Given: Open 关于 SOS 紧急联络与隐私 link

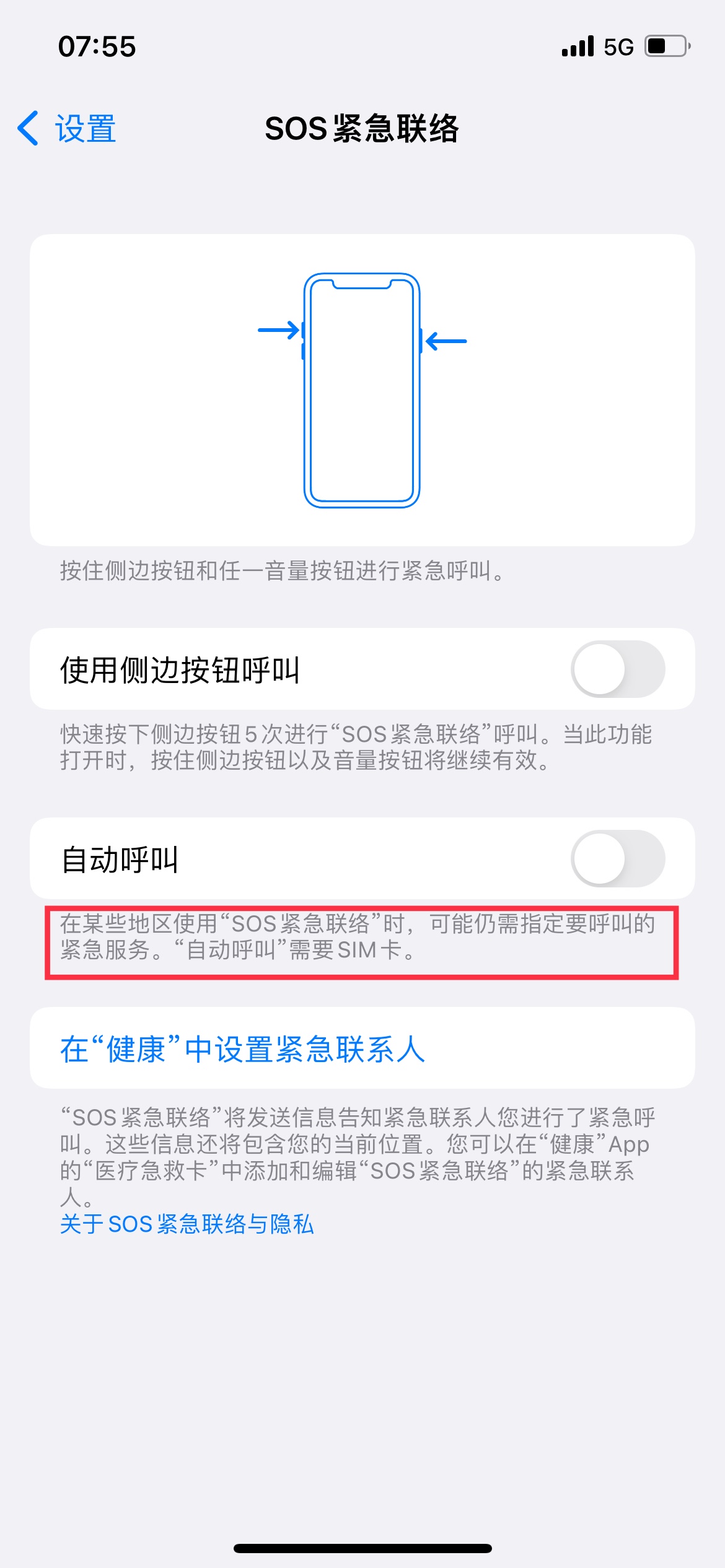Looking at the screenshot, I should pos(187,1224).
